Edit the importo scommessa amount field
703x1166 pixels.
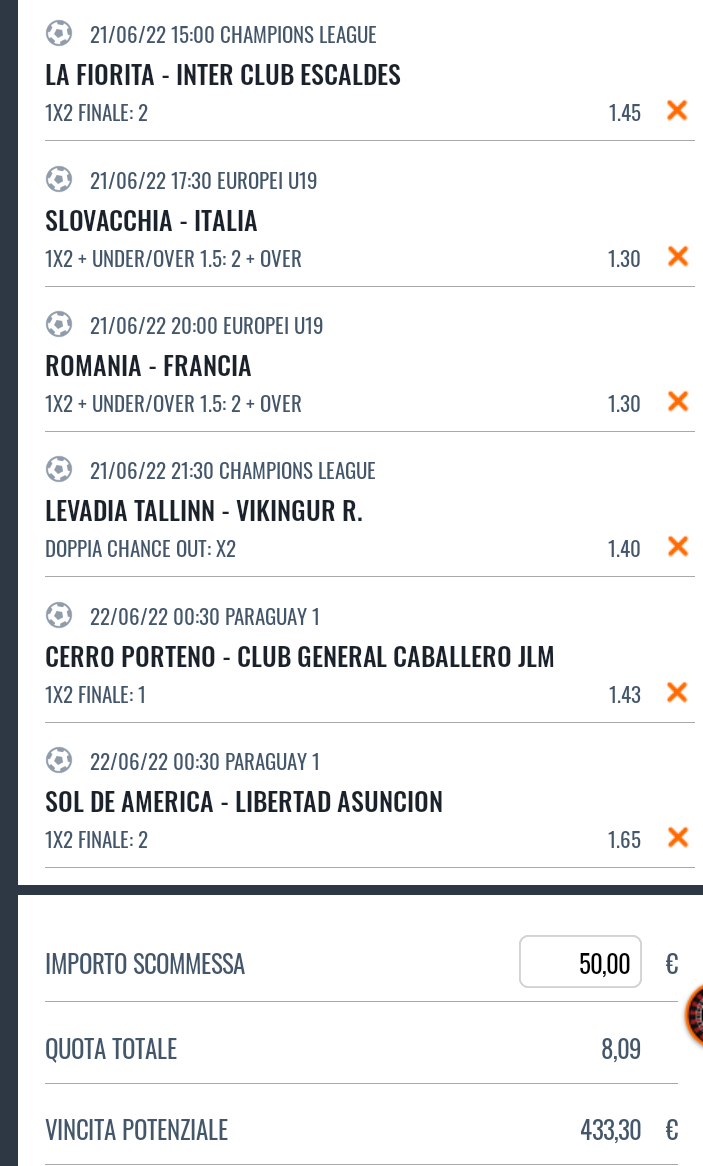(580, 962)
